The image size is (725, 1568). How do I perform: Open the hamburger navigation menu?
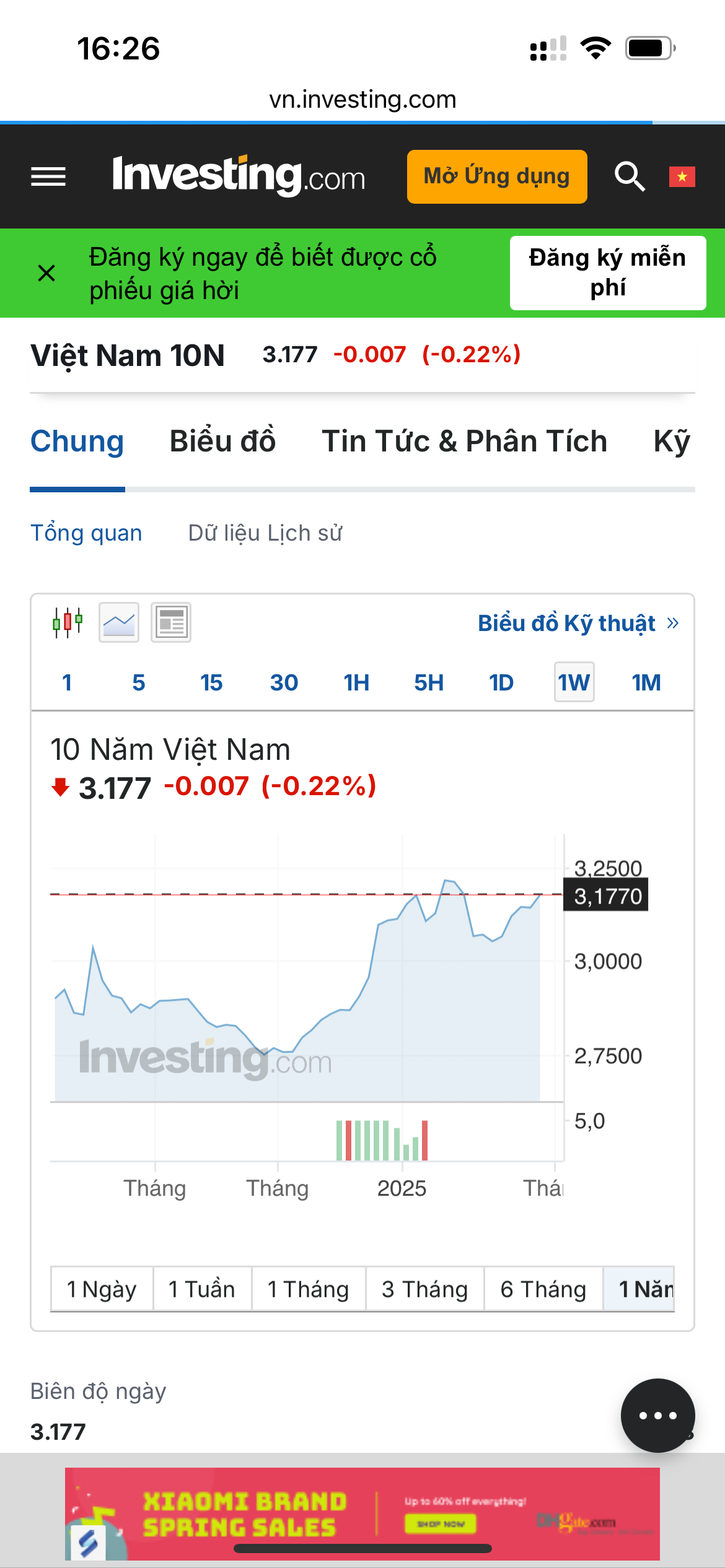click(48, 177)
